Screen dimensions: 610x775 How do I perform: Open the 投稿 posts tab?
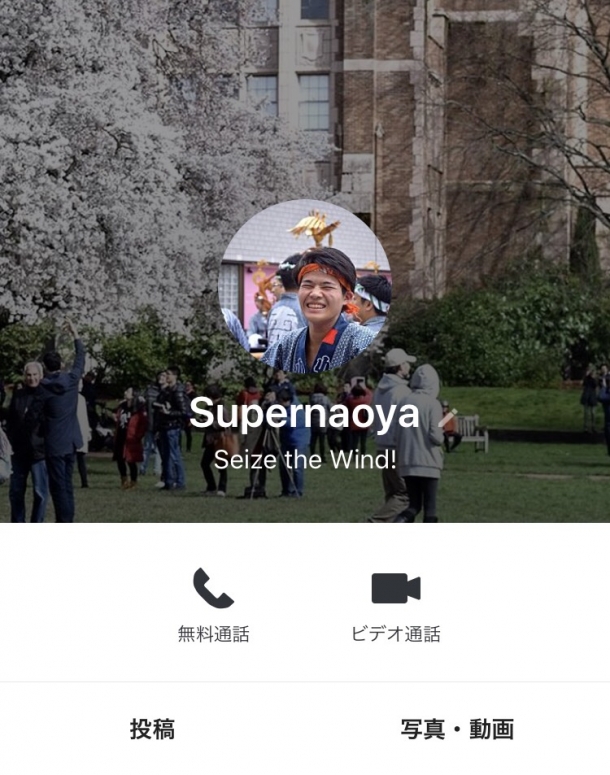click(x=152, y=729)
